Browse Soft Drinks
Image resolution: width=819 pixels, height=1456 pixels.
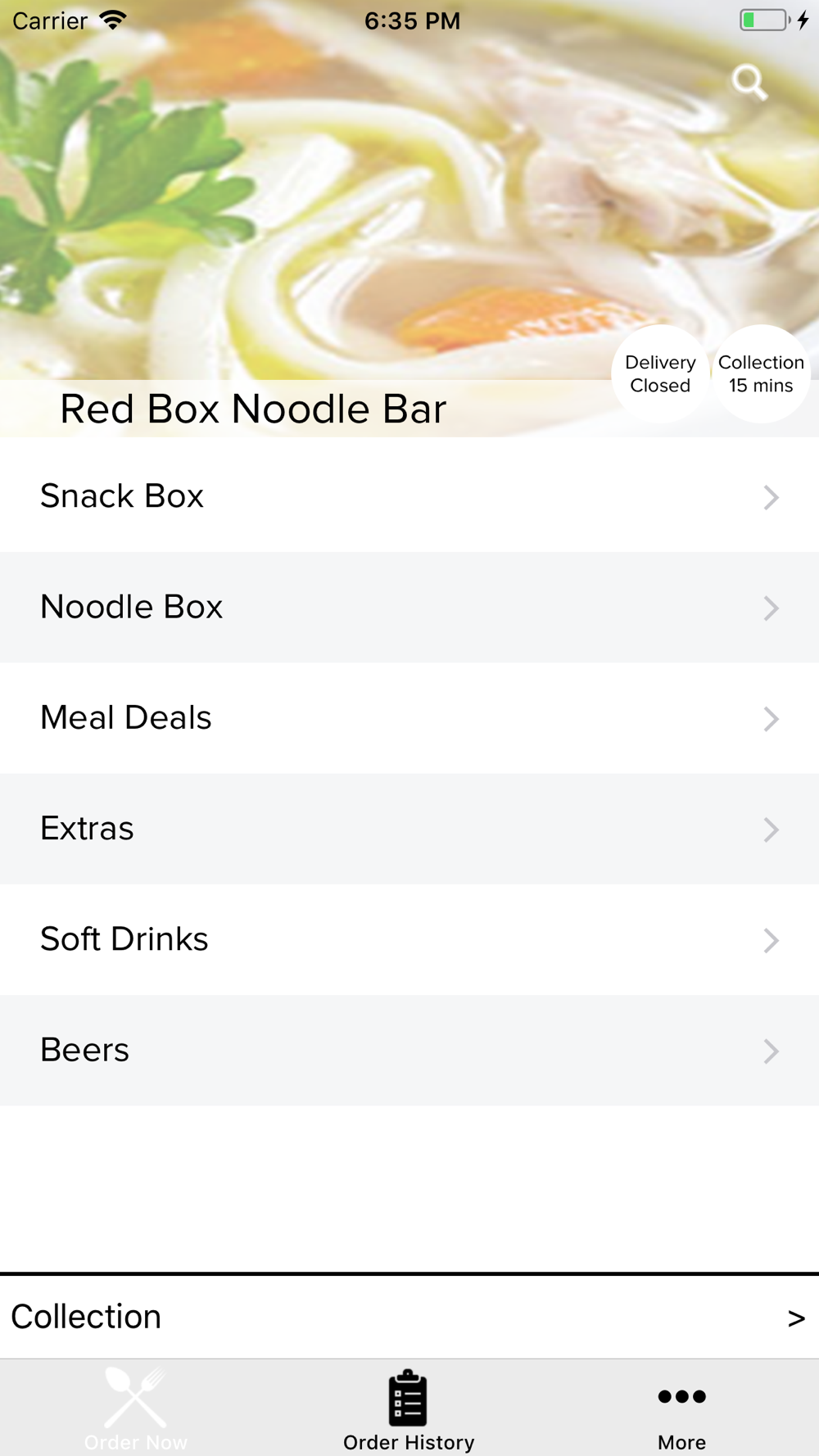coord(409,938)
